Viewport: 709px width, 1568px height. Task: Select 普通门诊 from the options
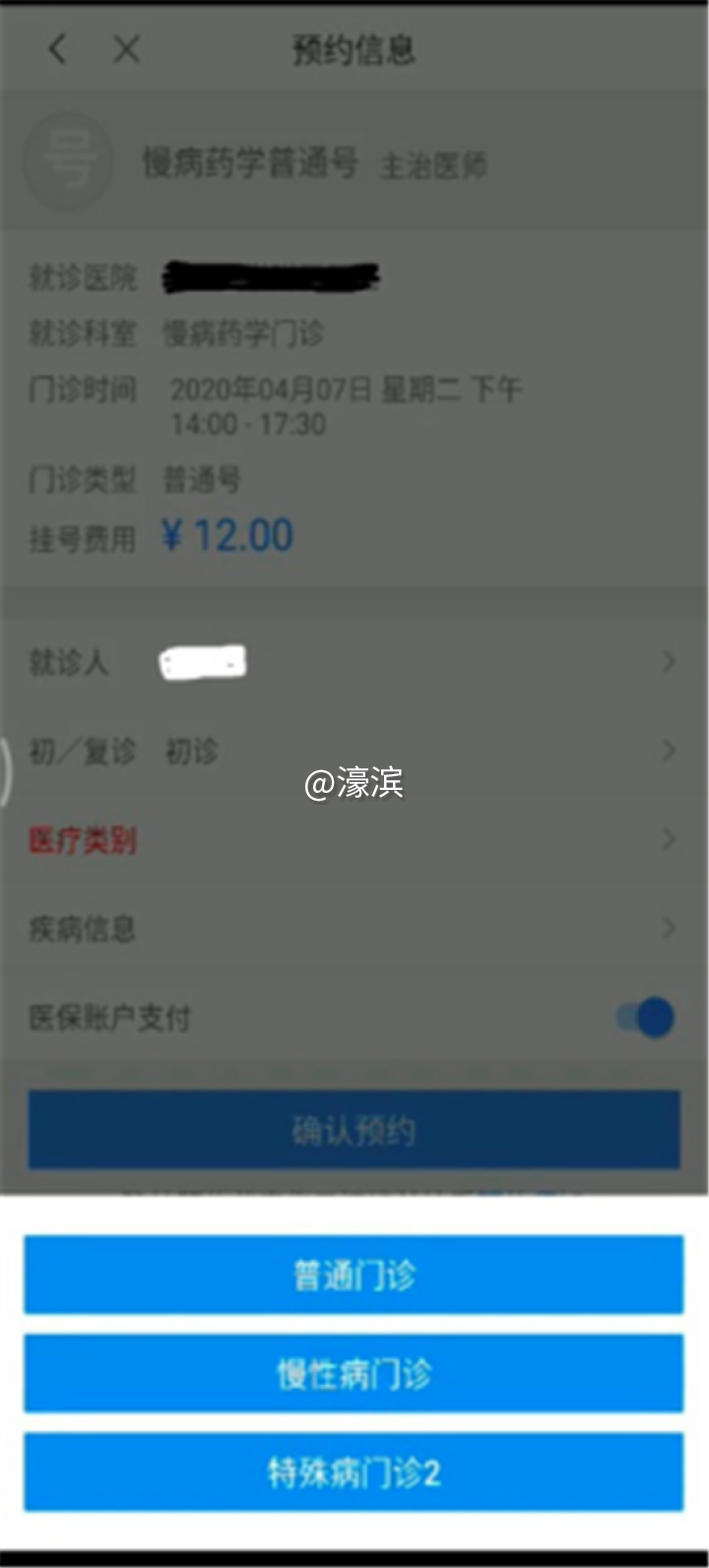pyautogui.click(x=353, y=1275)
